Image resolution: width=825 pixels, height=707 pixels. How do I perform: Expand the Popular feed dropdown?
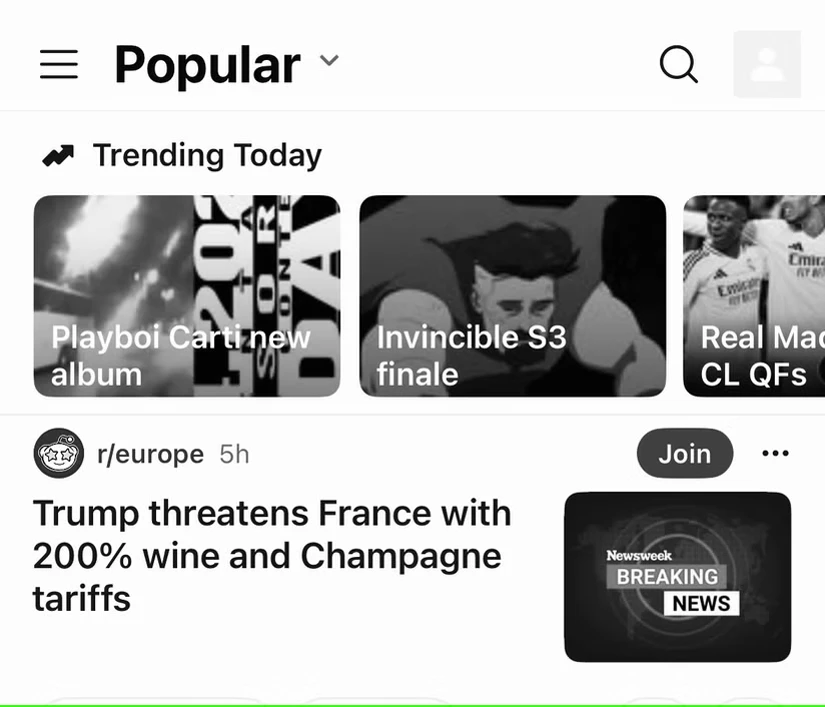[x=329, y=62]
